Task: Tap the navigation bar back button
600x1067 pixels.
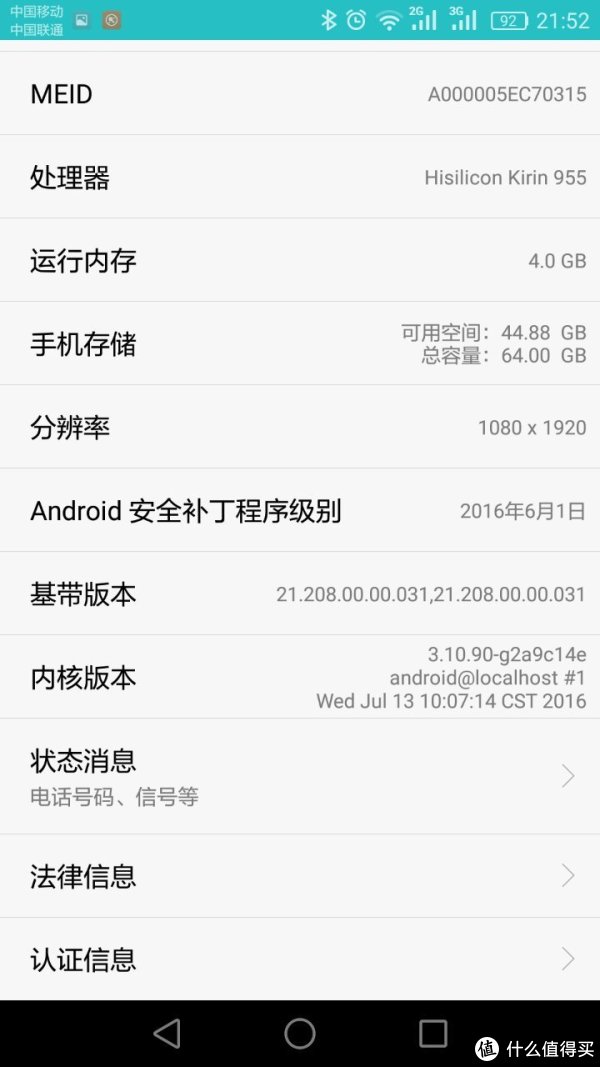Action: (x=167, y=1033)
